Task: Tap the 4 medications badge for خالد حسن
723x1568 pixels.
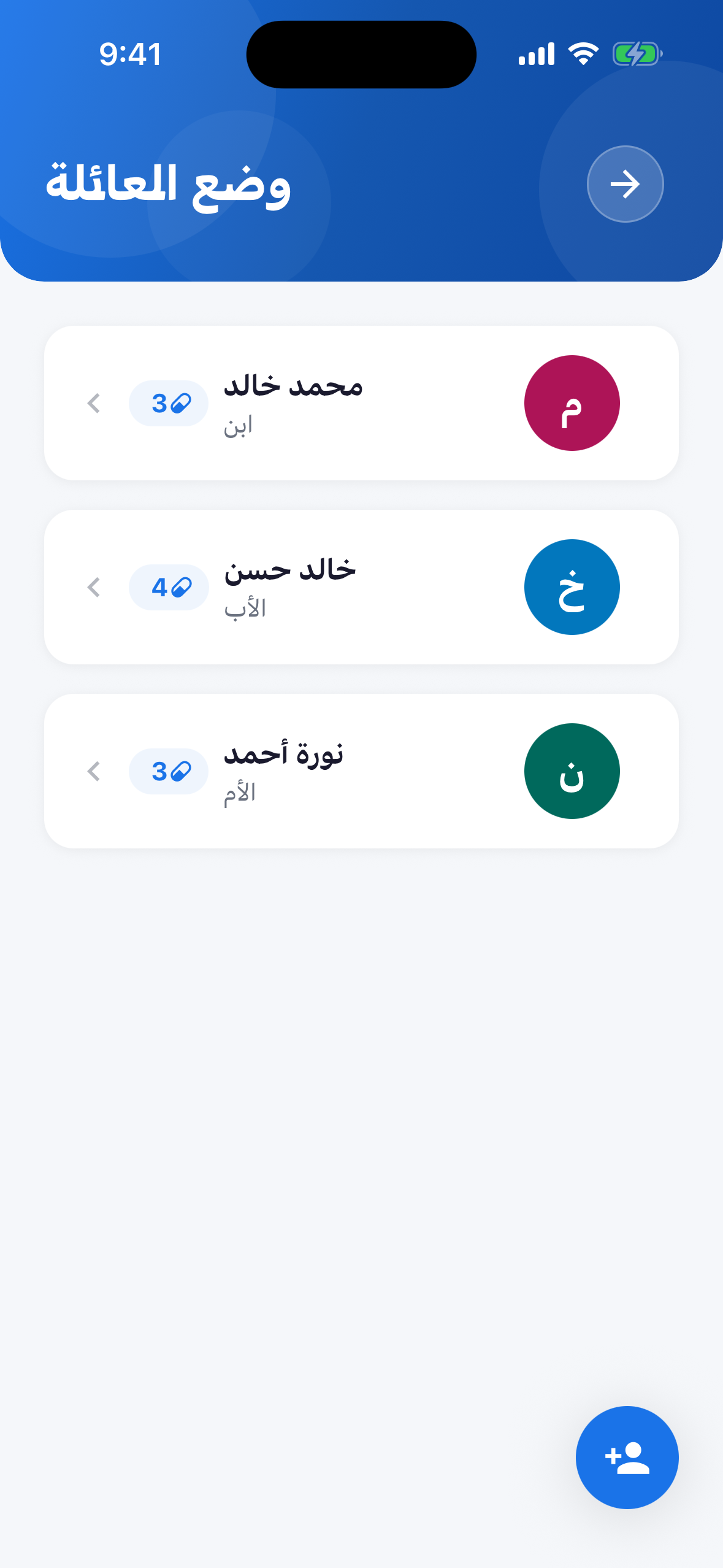Action: 168,586
